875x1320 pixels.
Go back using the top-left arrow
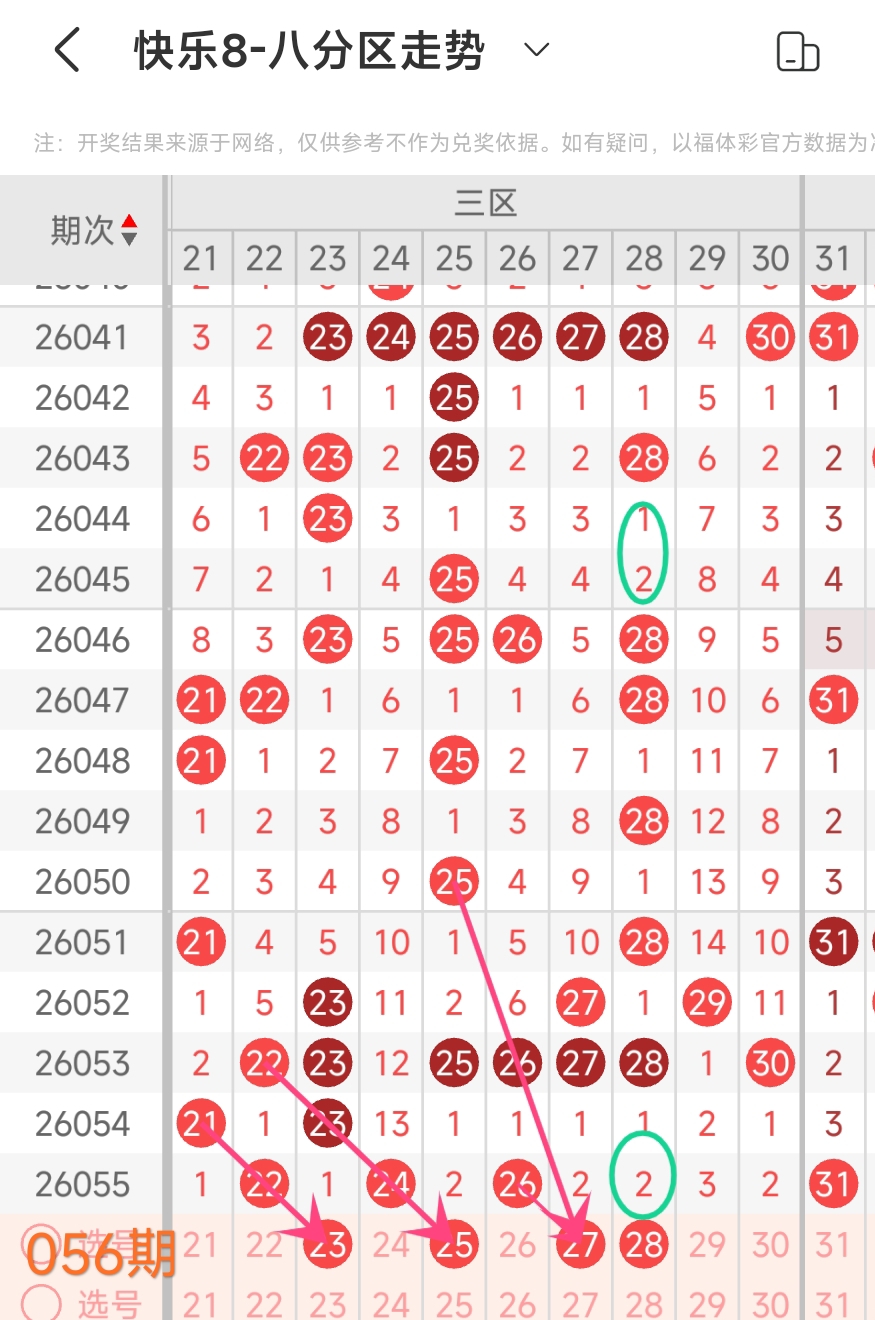click(67, 50)
